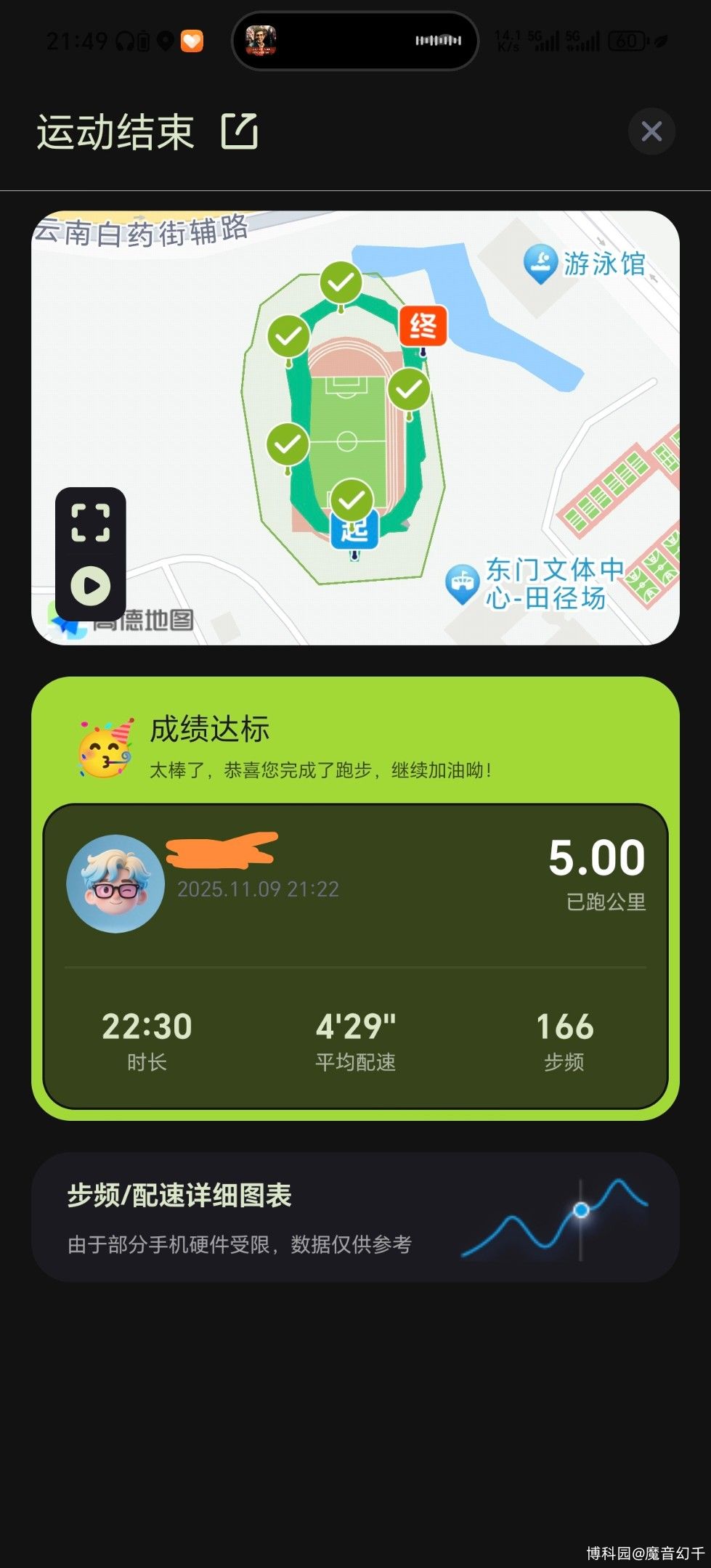Play the running track animation
Image resolution: width=711 pixels, height=1568 pixels.
(x=91, y=586)
